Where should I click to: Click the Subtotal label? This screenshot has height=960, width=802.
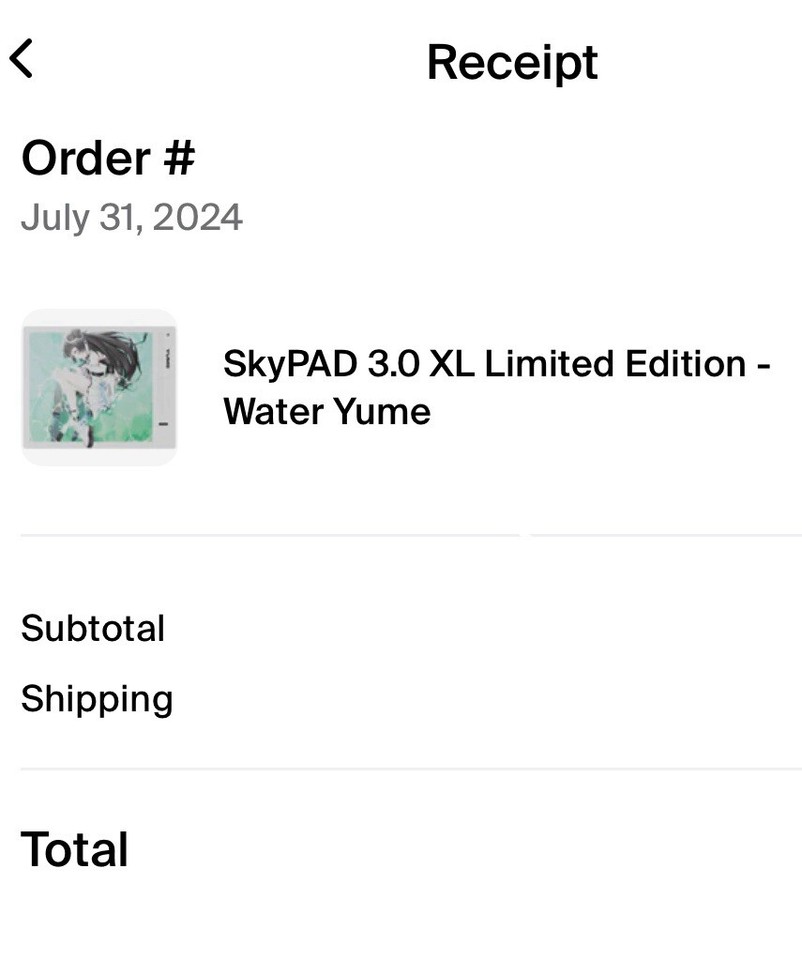[93, 629]
